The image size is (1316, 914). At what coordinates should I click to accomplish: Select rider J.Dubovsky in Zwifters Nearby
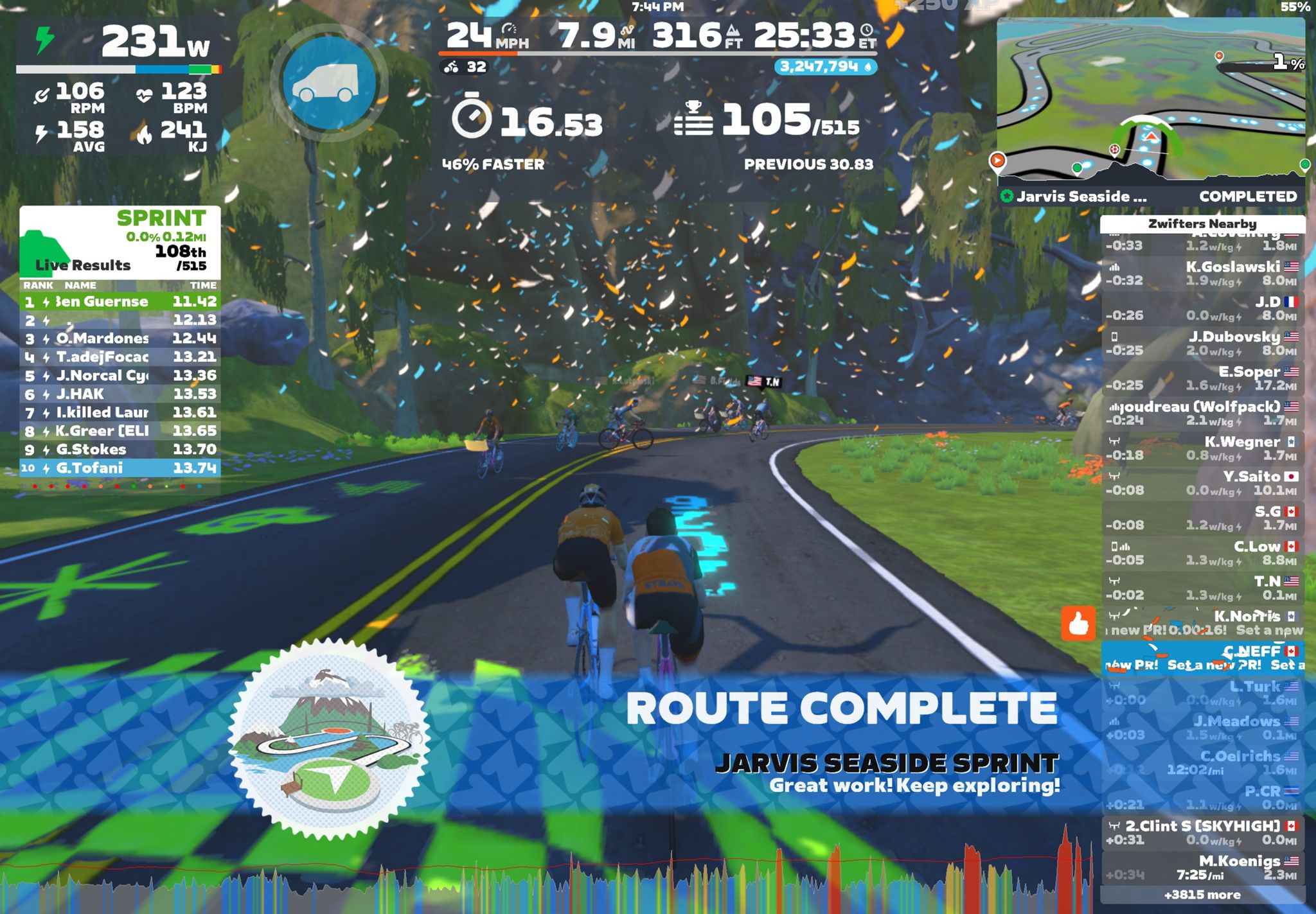[x=1202, y=343]
